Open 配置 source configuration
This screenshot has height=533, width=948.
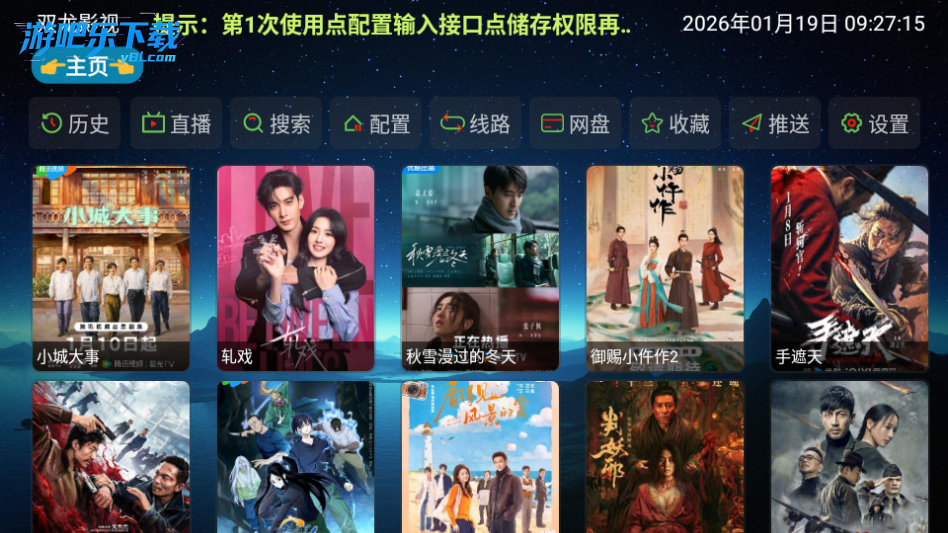376,124
